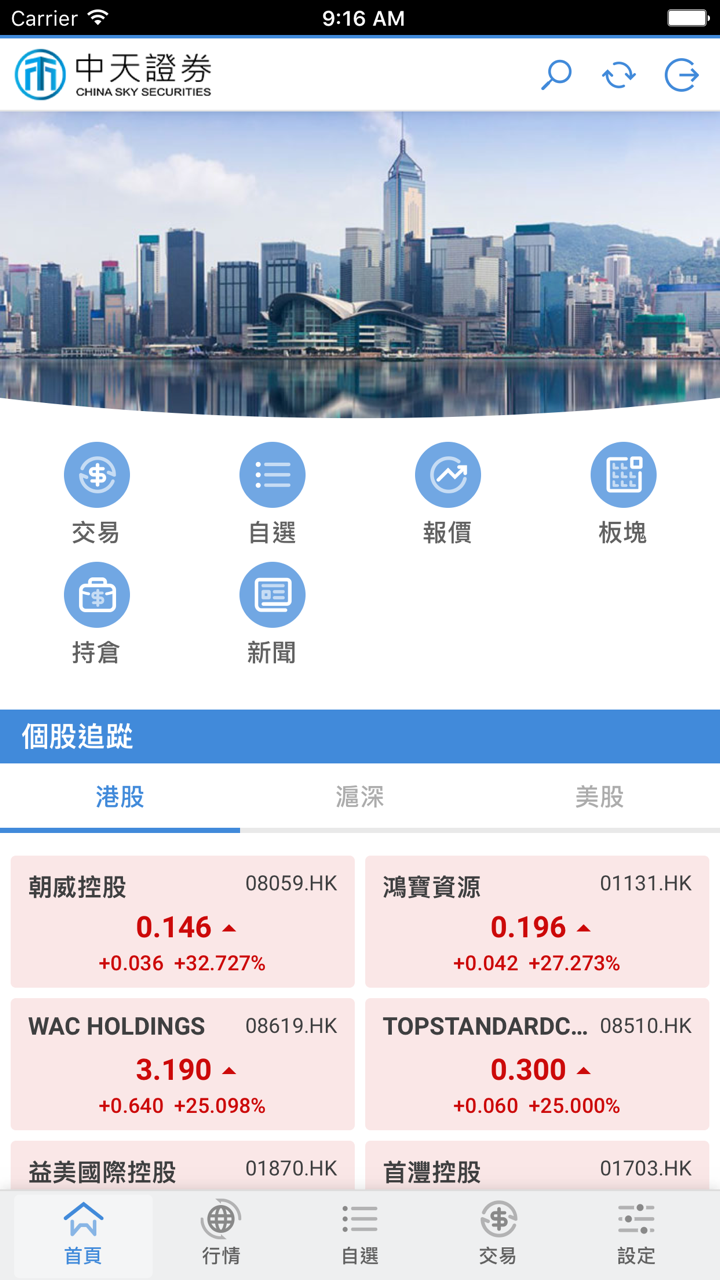Viewport: 720px width, 1280px height.
Task: Switch to the 美股 market tab
Action: tap(598, 797)
